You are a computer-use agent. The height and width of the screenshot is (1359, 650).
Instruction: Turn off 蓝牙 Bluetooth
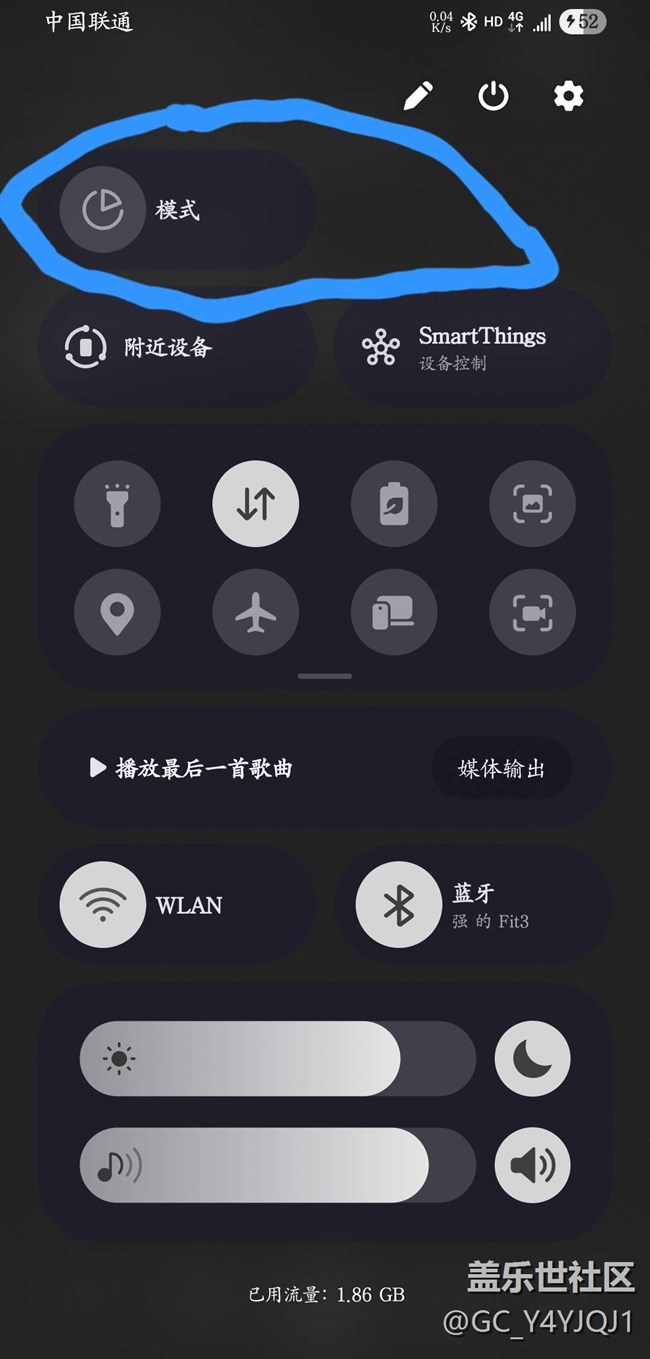398,905
